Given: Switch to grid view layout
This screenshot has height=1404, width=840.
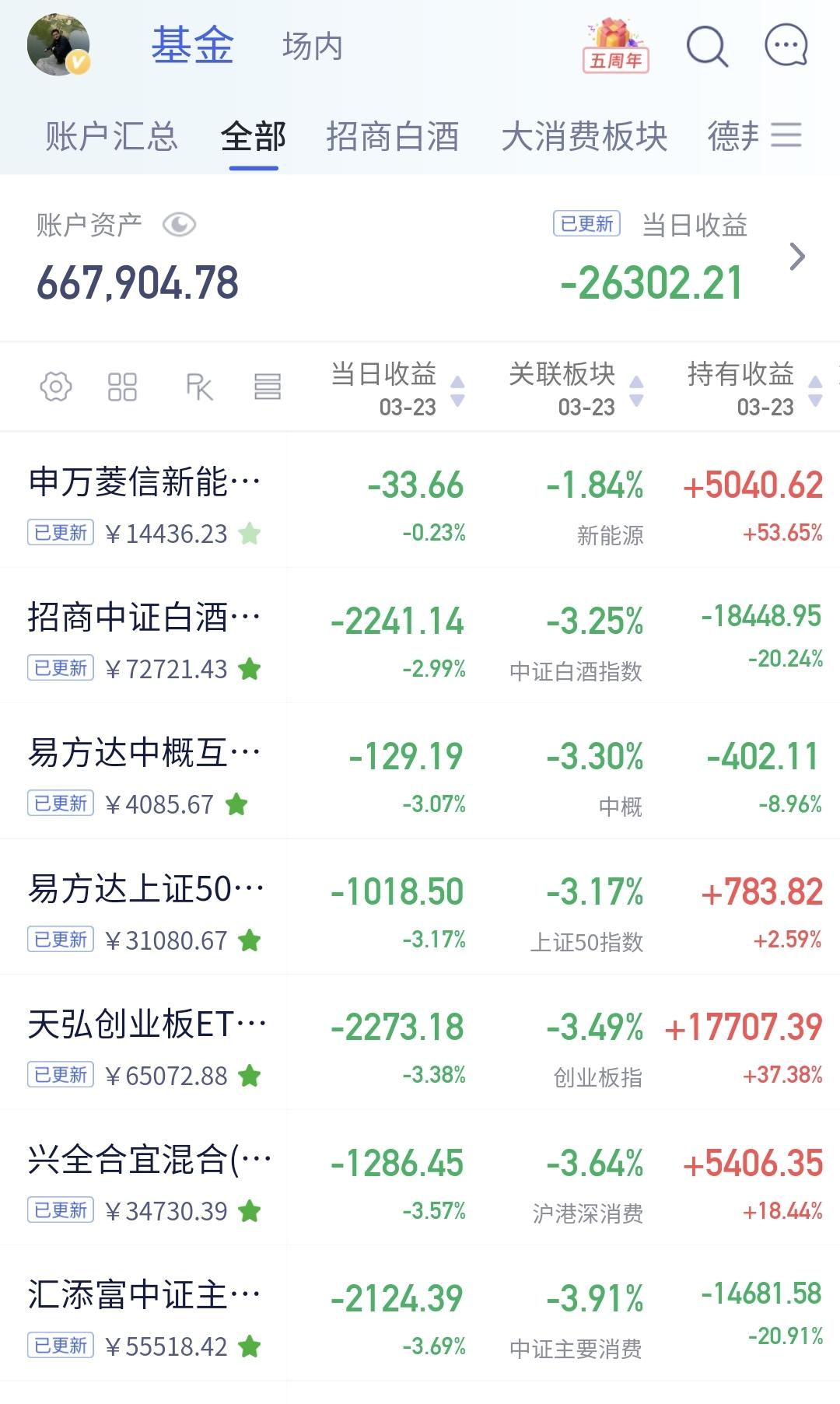Looking at the screenshot, I should click(122, 387).
